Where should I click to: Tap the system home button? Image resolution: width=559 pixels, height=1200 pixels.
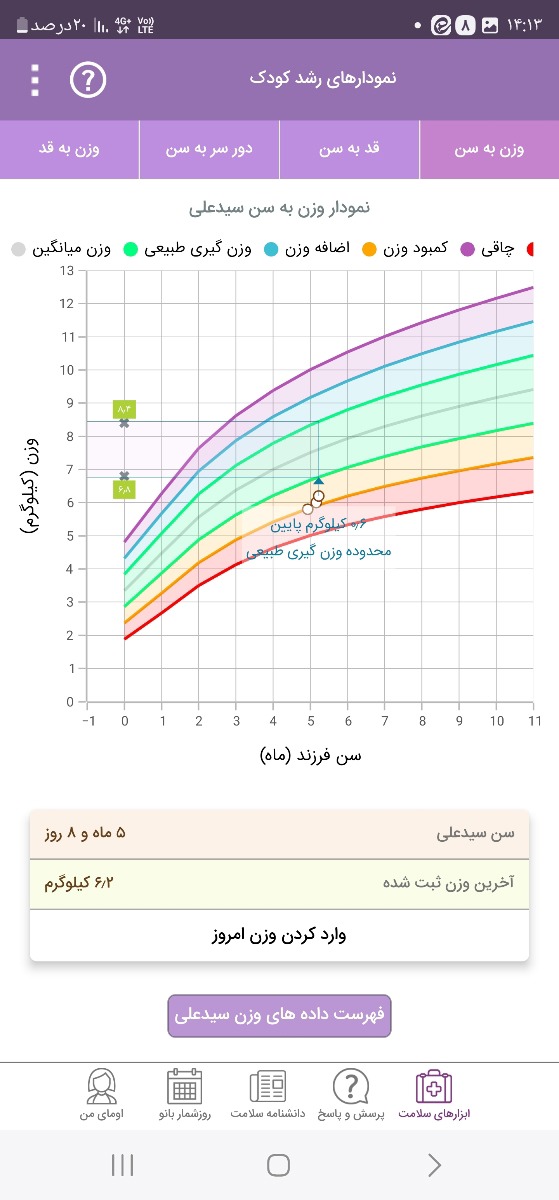(279, 1165)
